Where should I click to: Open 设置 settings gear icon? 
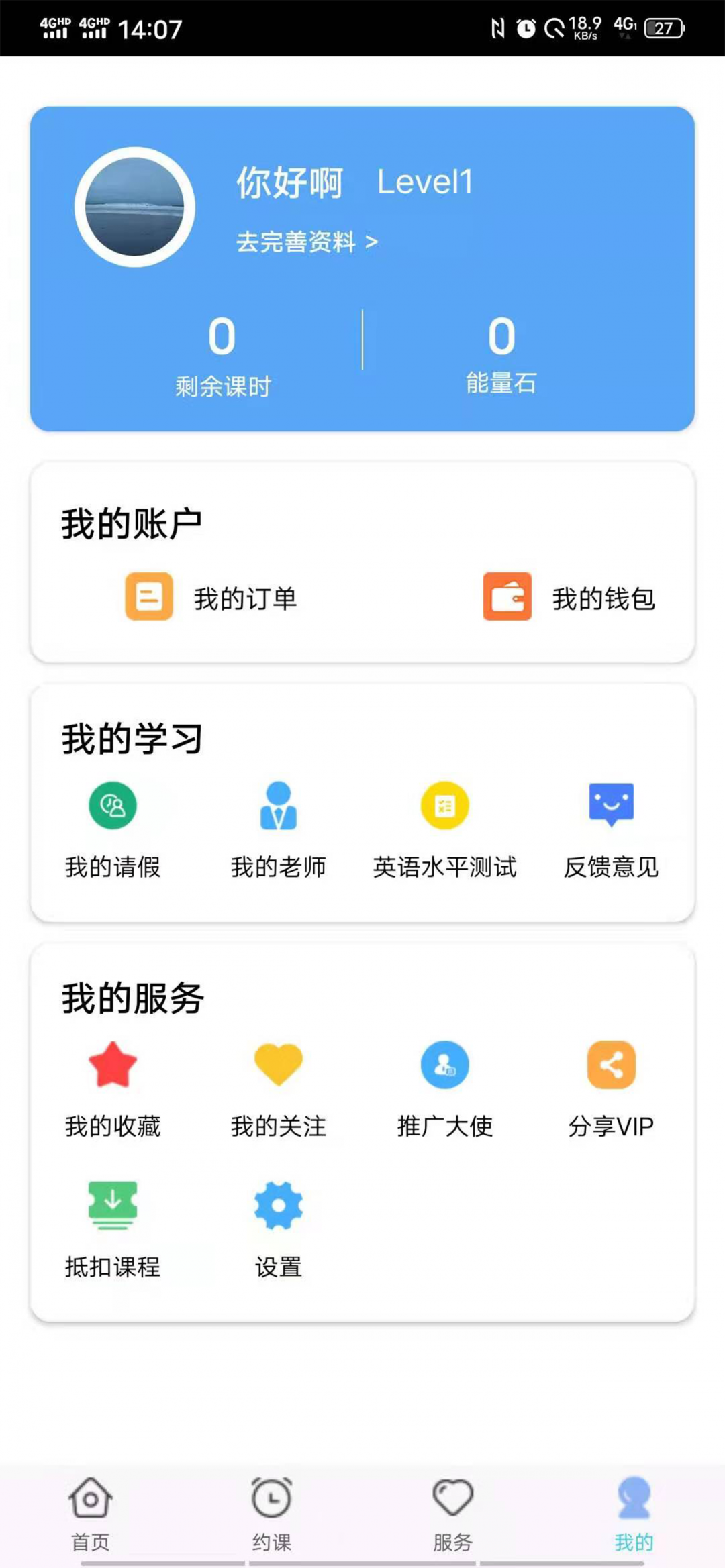278,1206
